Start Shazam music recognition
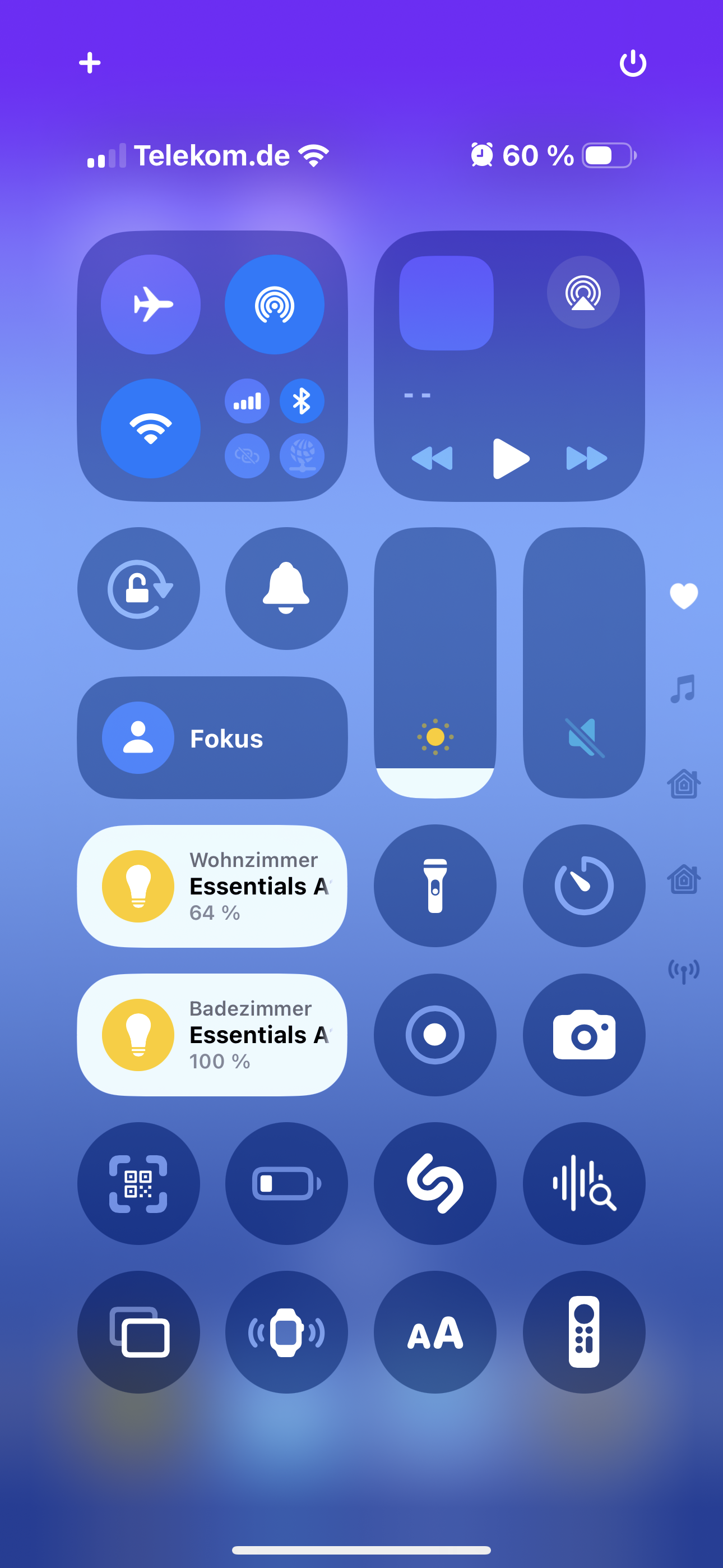723x1568 pixels. (x=435, y=1183)
